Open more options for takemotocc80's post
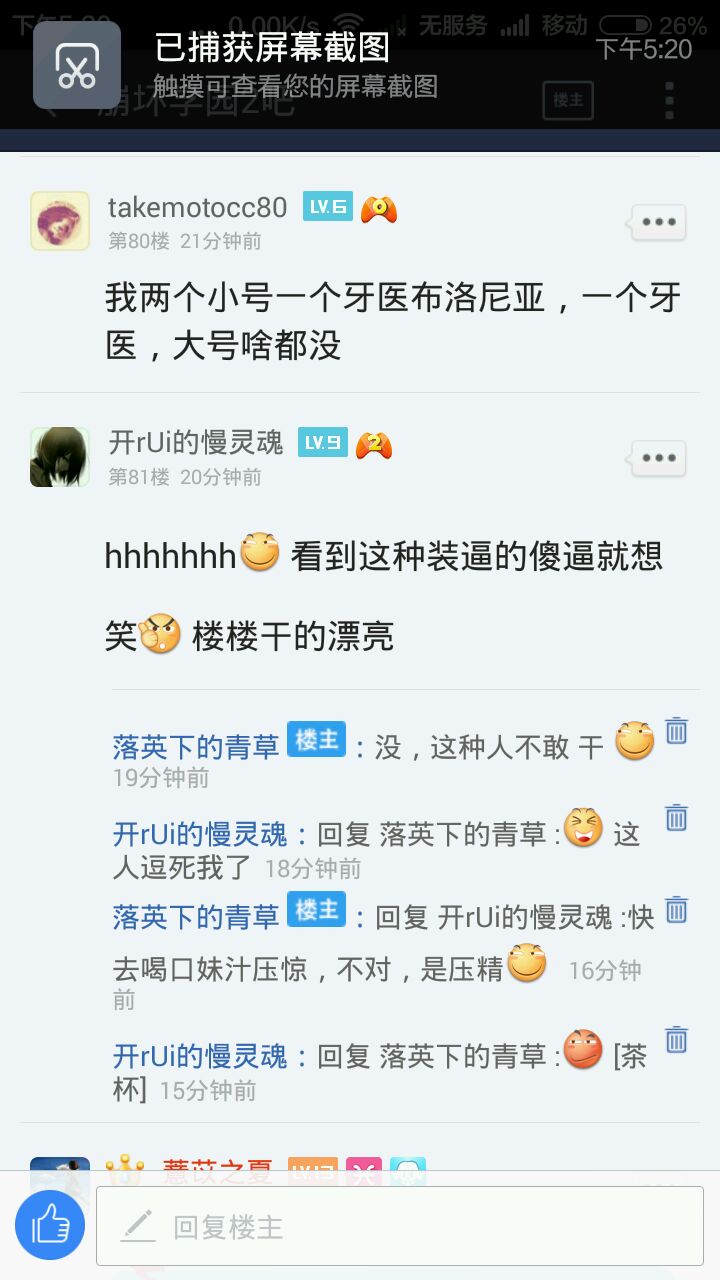 (x=658, y=222)
